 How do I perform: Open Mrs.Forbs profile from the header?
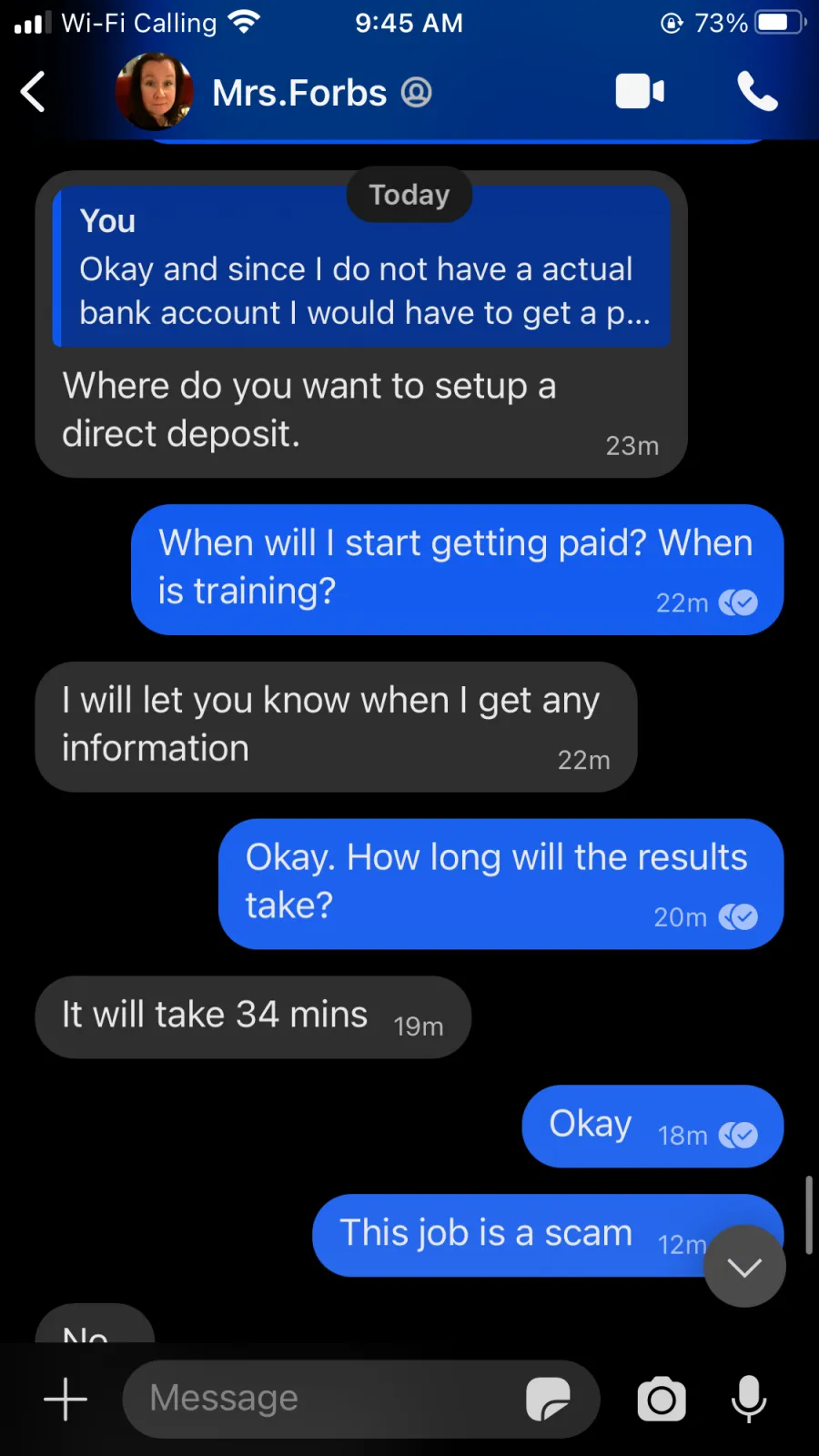tap(274, 92)
